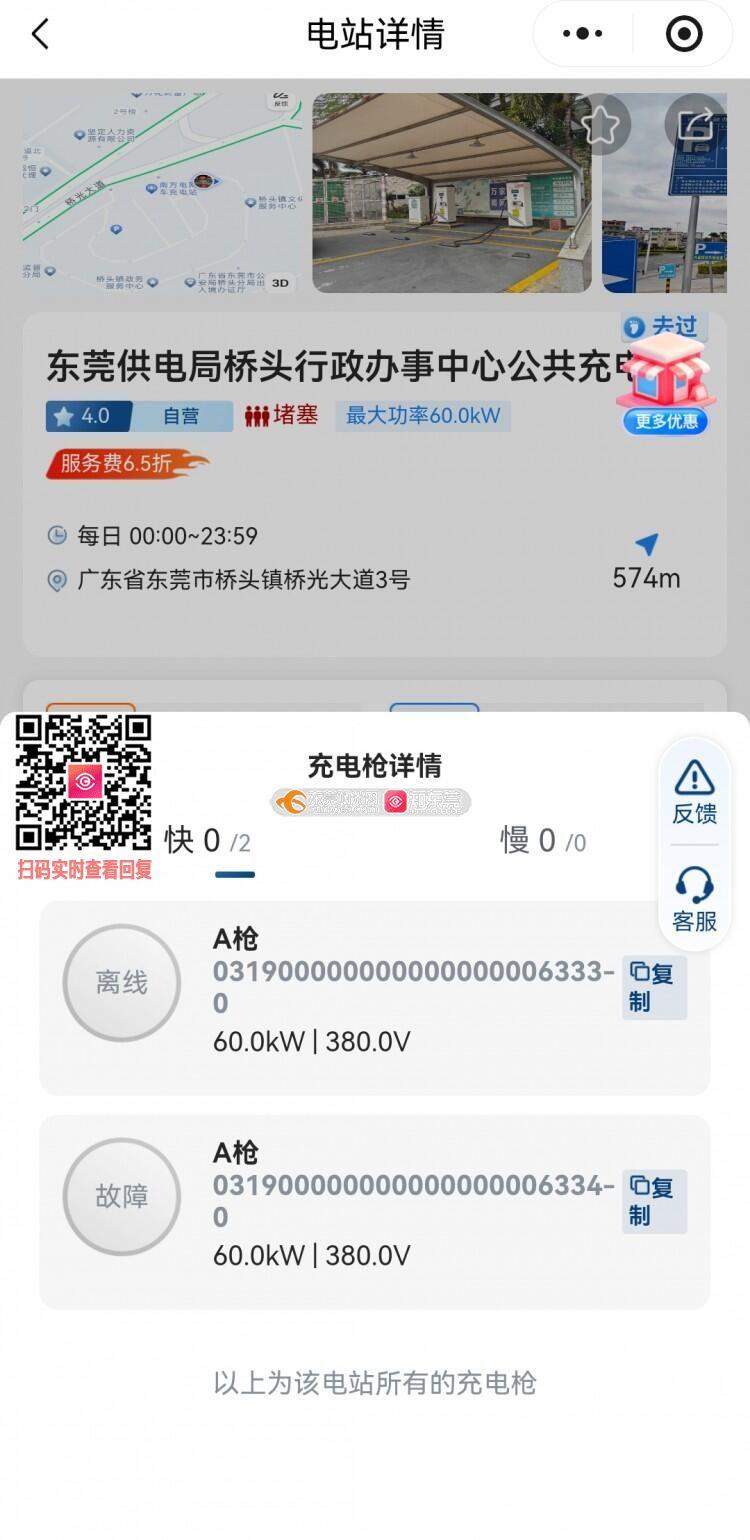The height and width of the screenshot is (1540, 750).
Task: View the charging station canopy photo
Action: pos(452,192)
